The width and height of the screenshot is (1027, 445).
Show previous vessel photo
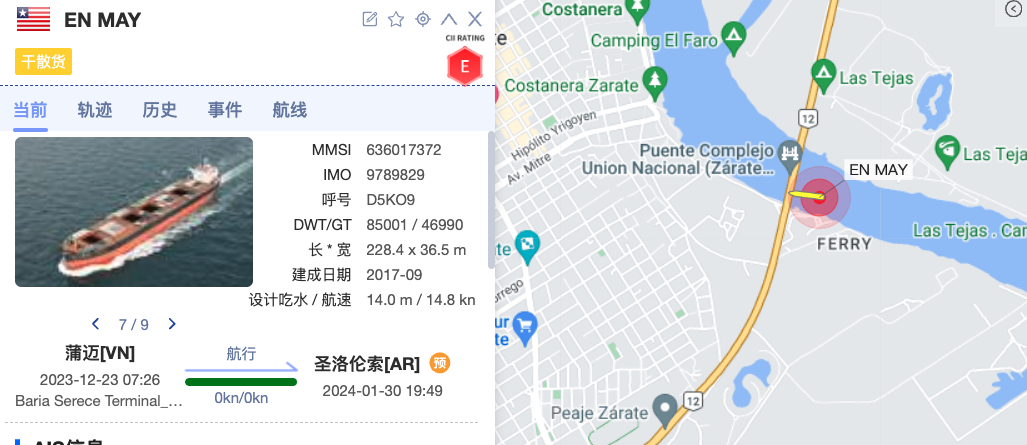(x=96, y=324)
